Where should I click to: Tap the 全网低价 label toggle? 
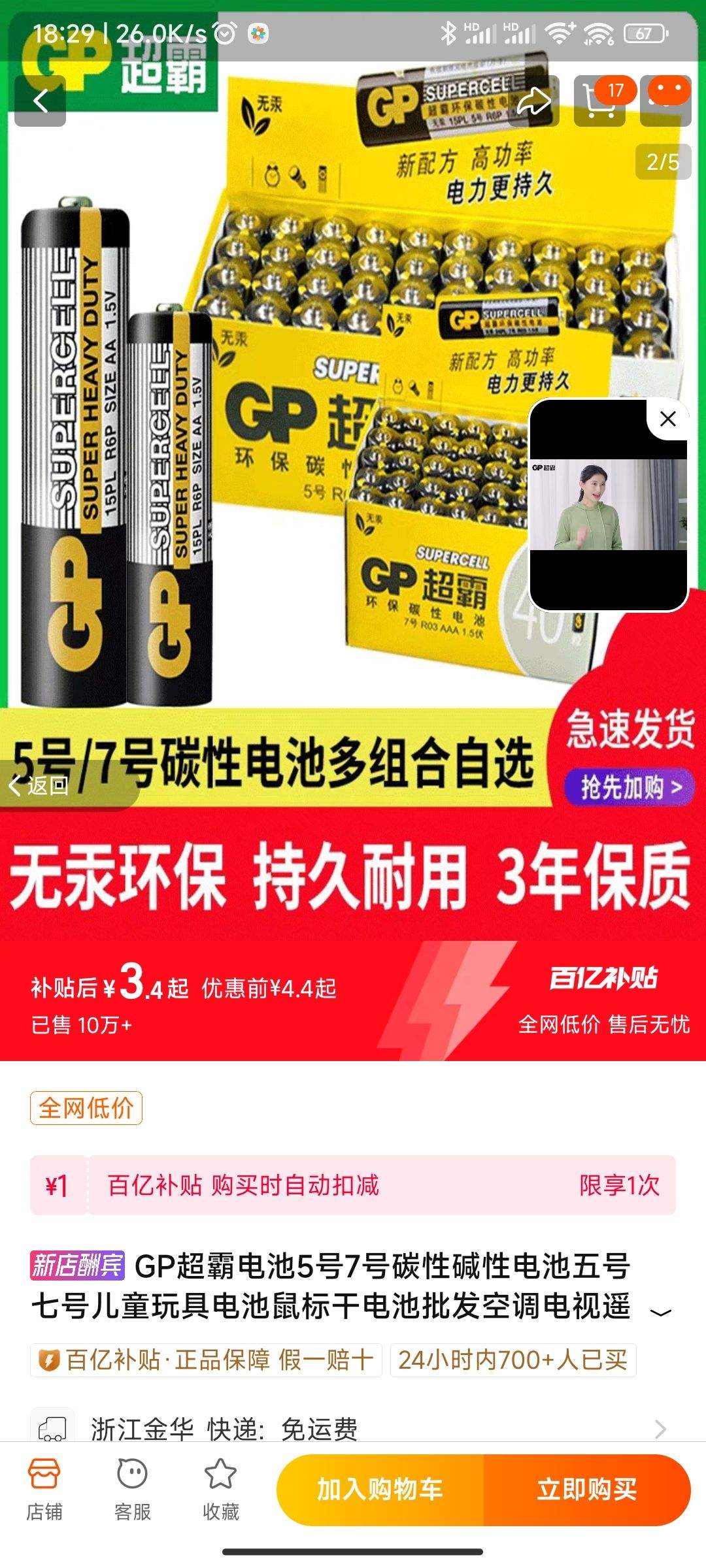[86, 1109]
